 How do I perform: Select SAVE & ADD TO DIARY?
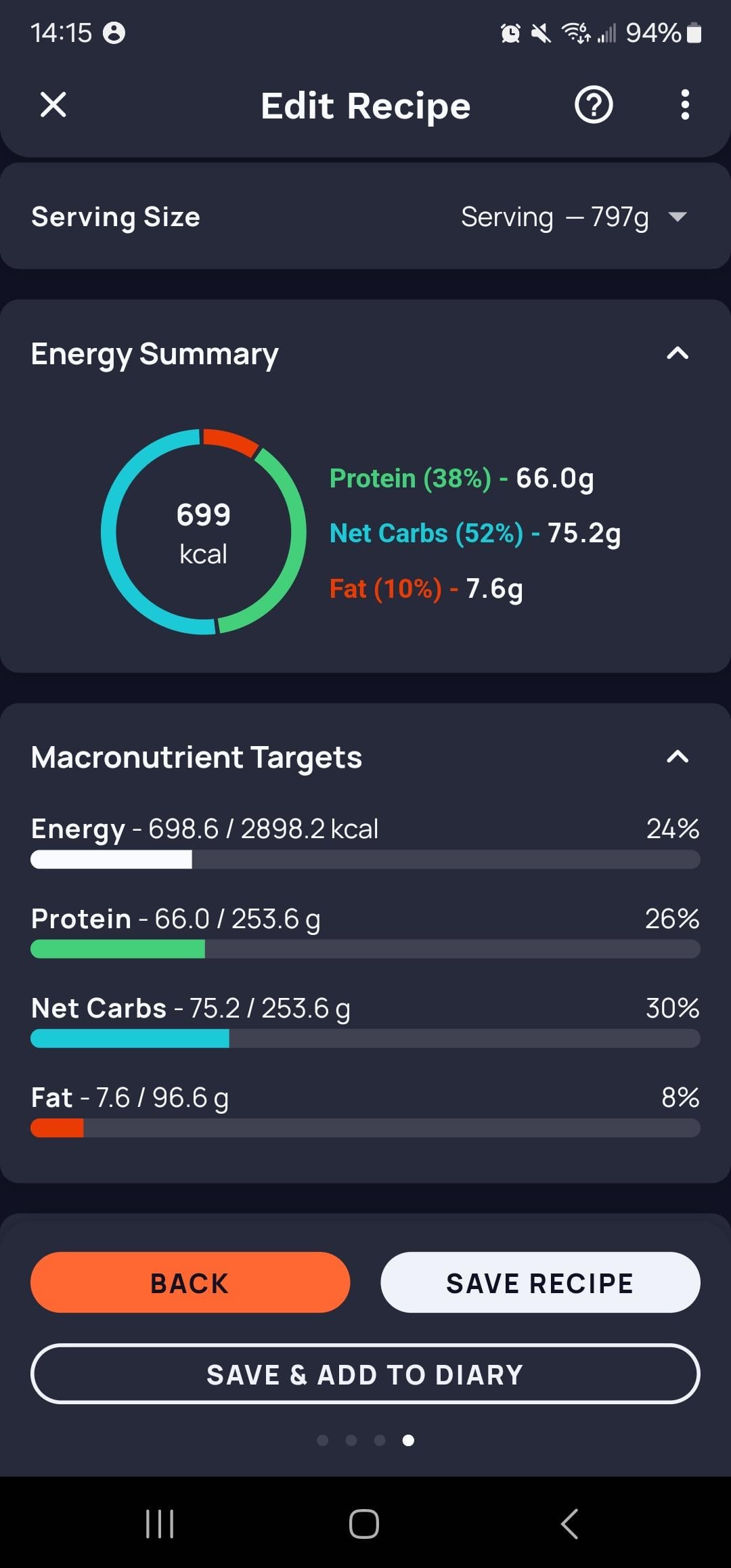pyautogui.click(x=365, y=1374)
